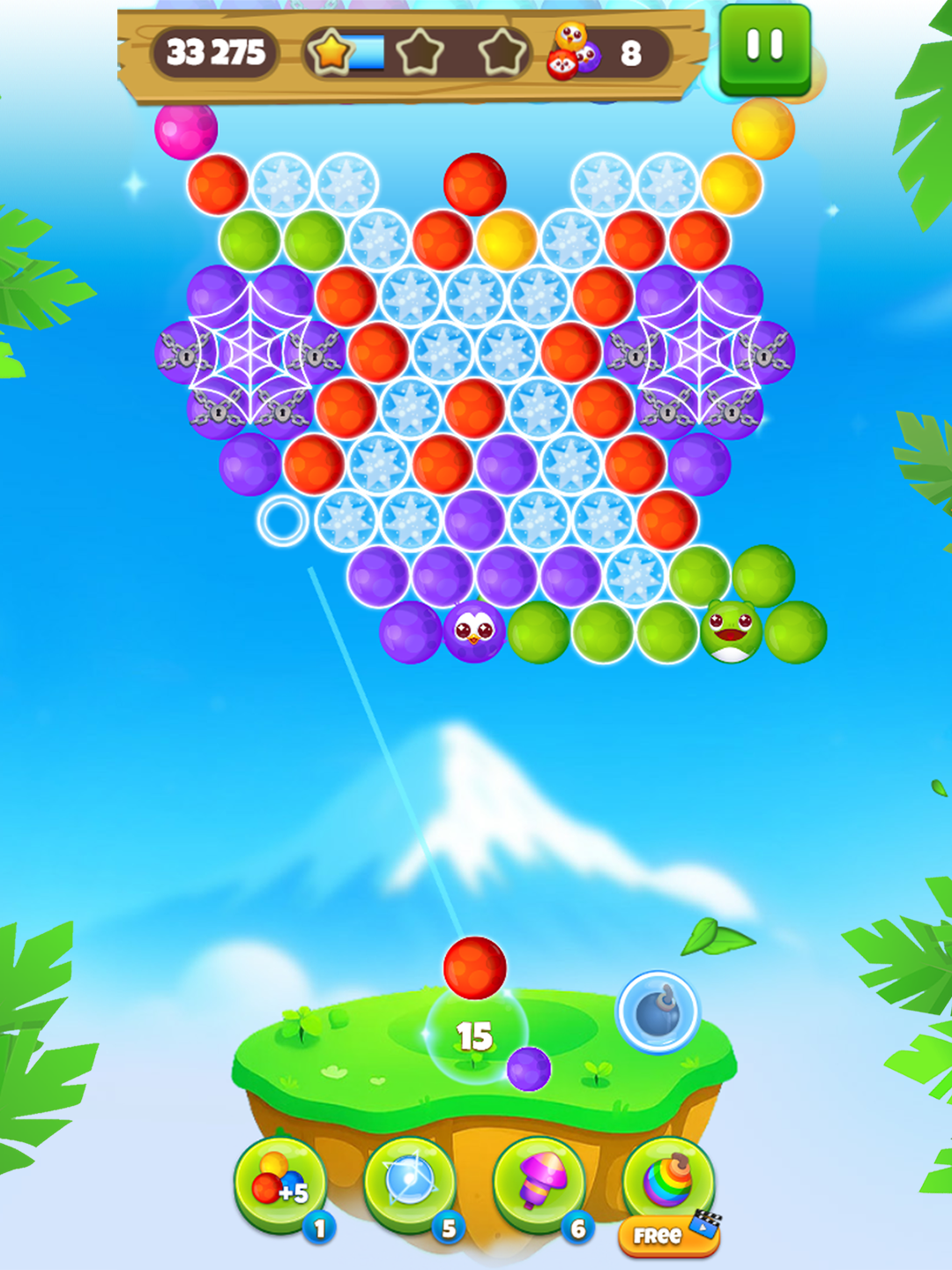Activate the bomb bubble on the island
Image resolution: width=952 pixels, height=1270 pixels.
coord(658,1012)
